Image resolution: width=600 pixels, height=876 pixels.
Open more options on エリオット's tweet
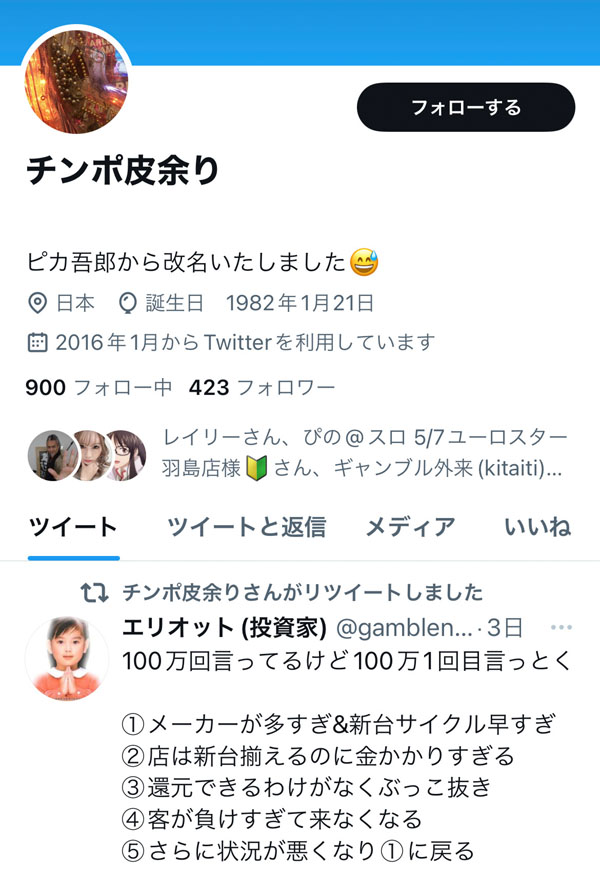(x=561, y=628)
